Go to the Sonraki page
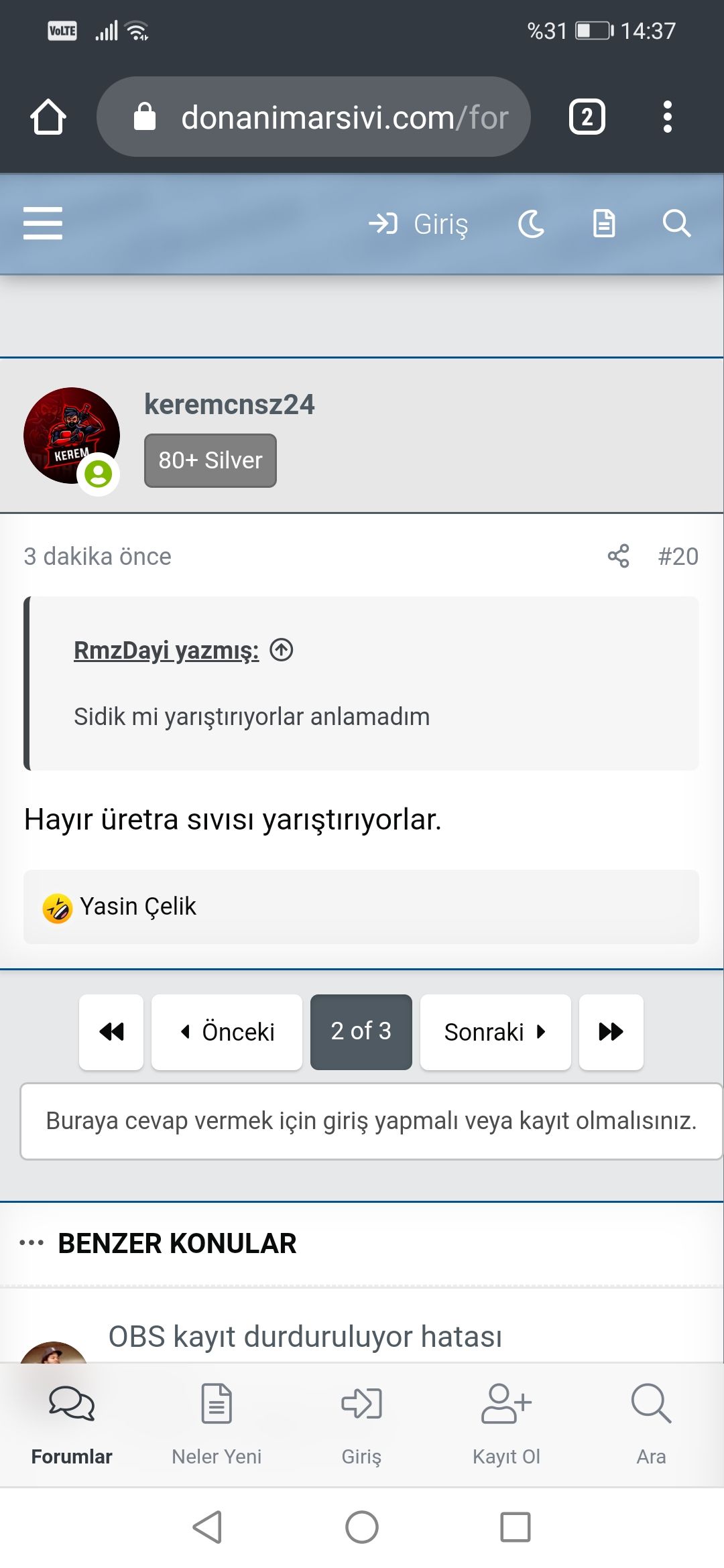Screen dimensions: 724x1568 (495, 1032)
